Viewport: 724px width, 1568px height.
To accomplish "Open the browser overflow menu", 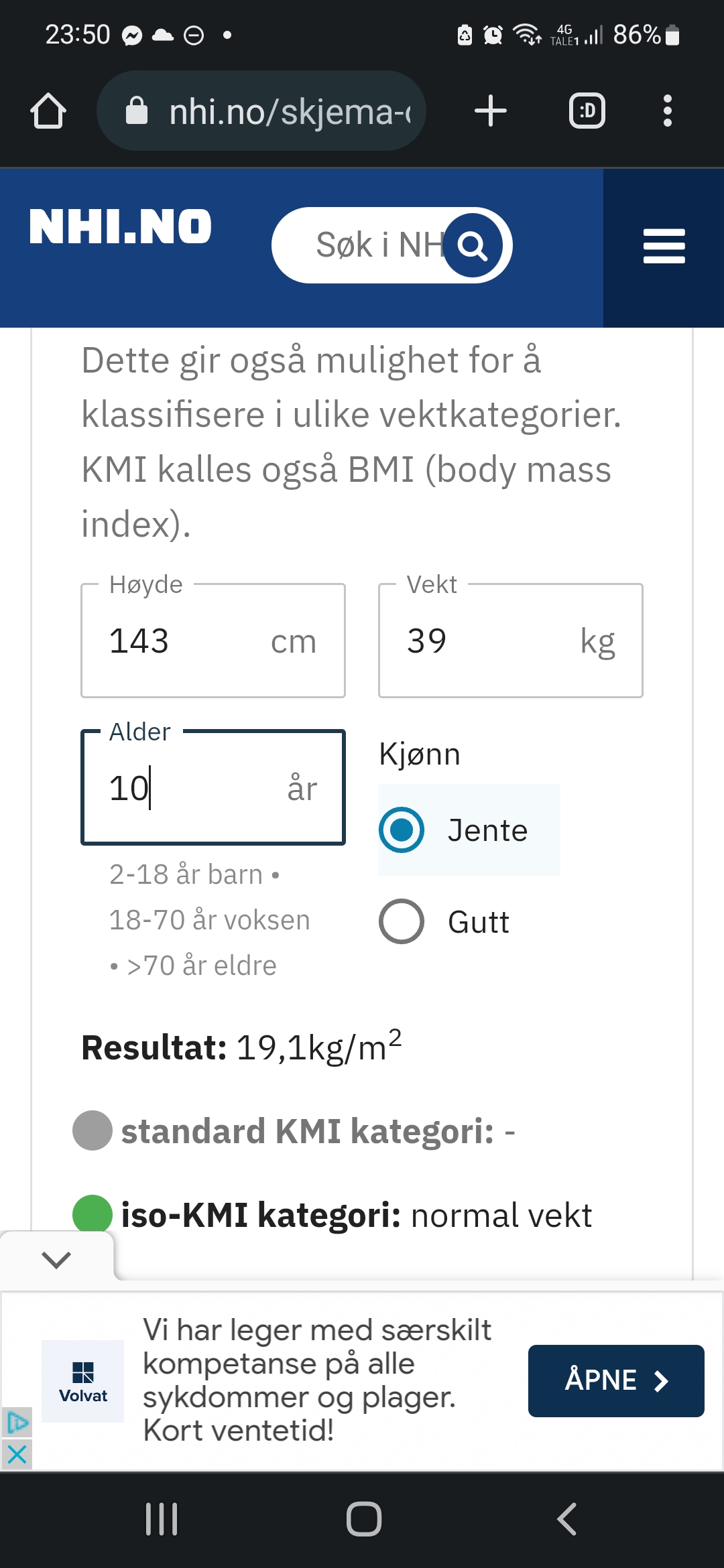I will [667, 111].
